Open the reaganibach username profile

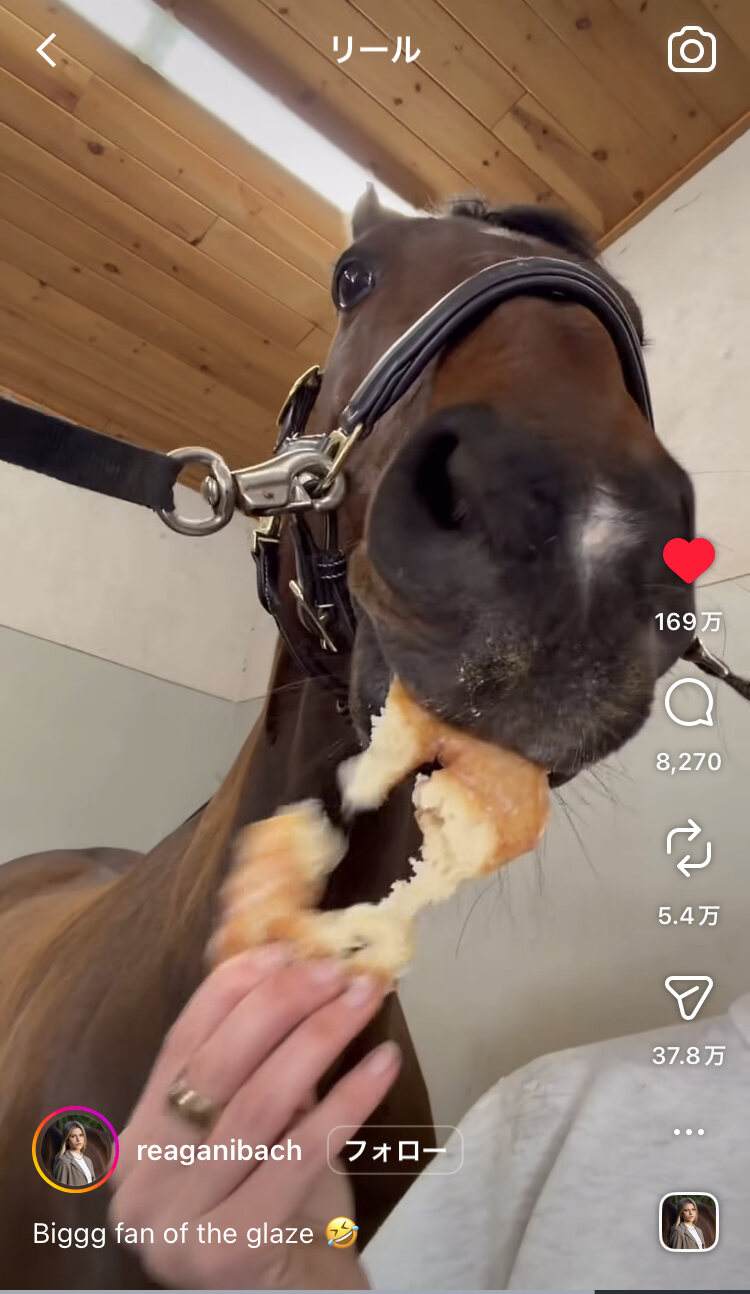tap(219, 1151)
